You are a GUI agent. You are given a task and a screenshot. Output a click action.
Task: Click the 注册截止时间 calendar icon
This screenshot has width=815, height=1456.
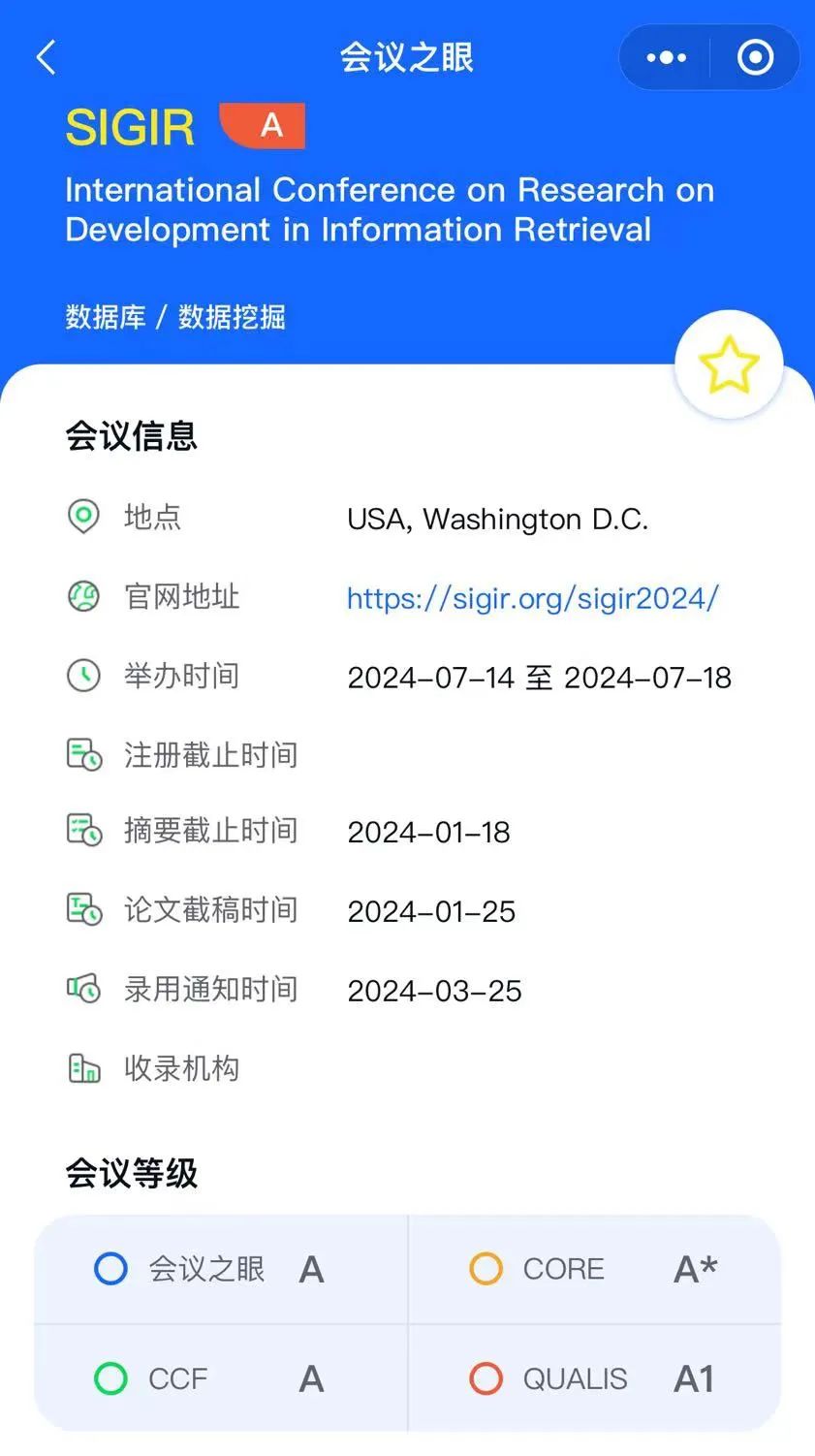point(84,755)
